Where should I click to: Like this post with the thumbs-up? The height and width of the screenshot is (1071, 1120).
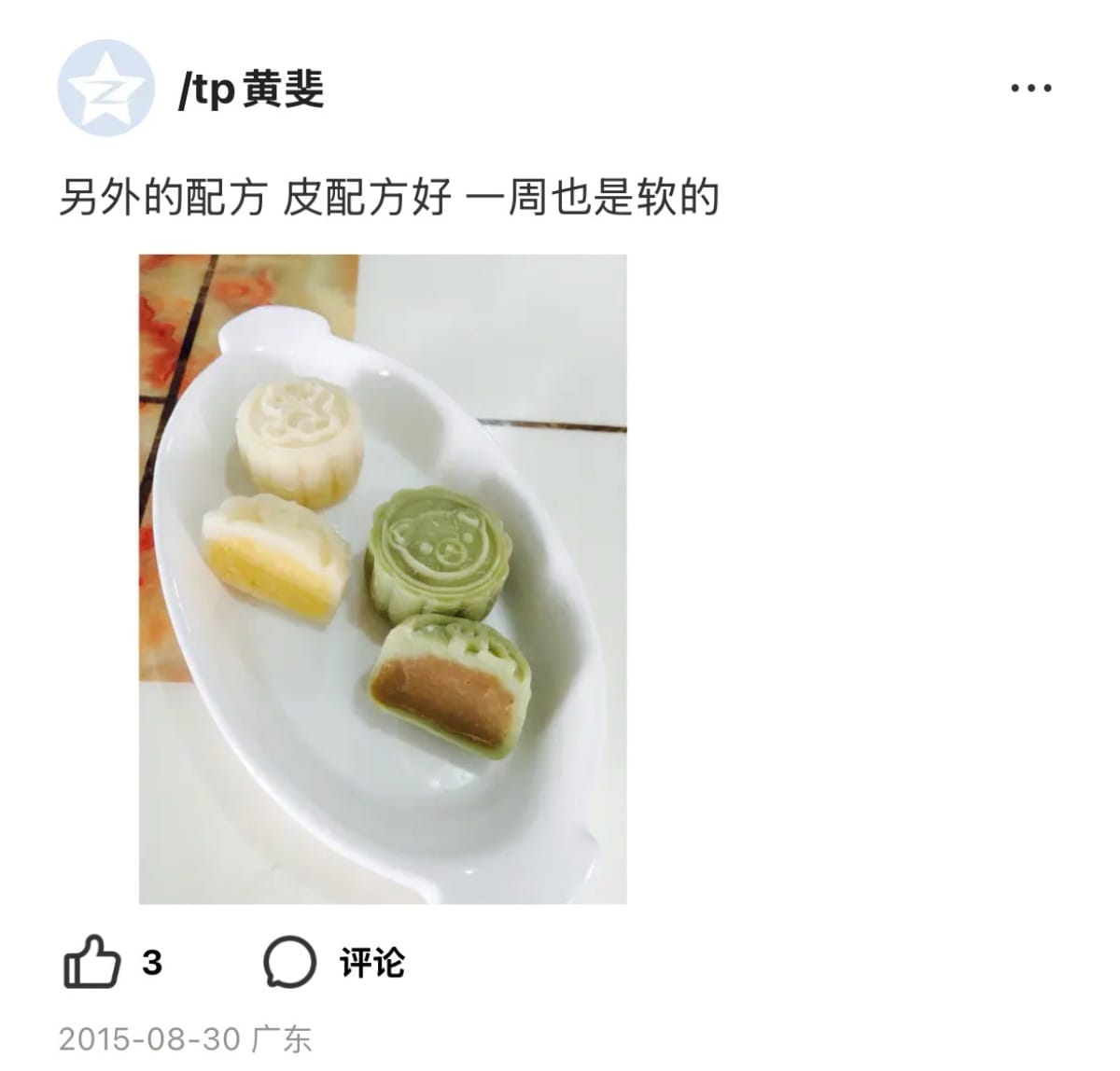[91, 962]
